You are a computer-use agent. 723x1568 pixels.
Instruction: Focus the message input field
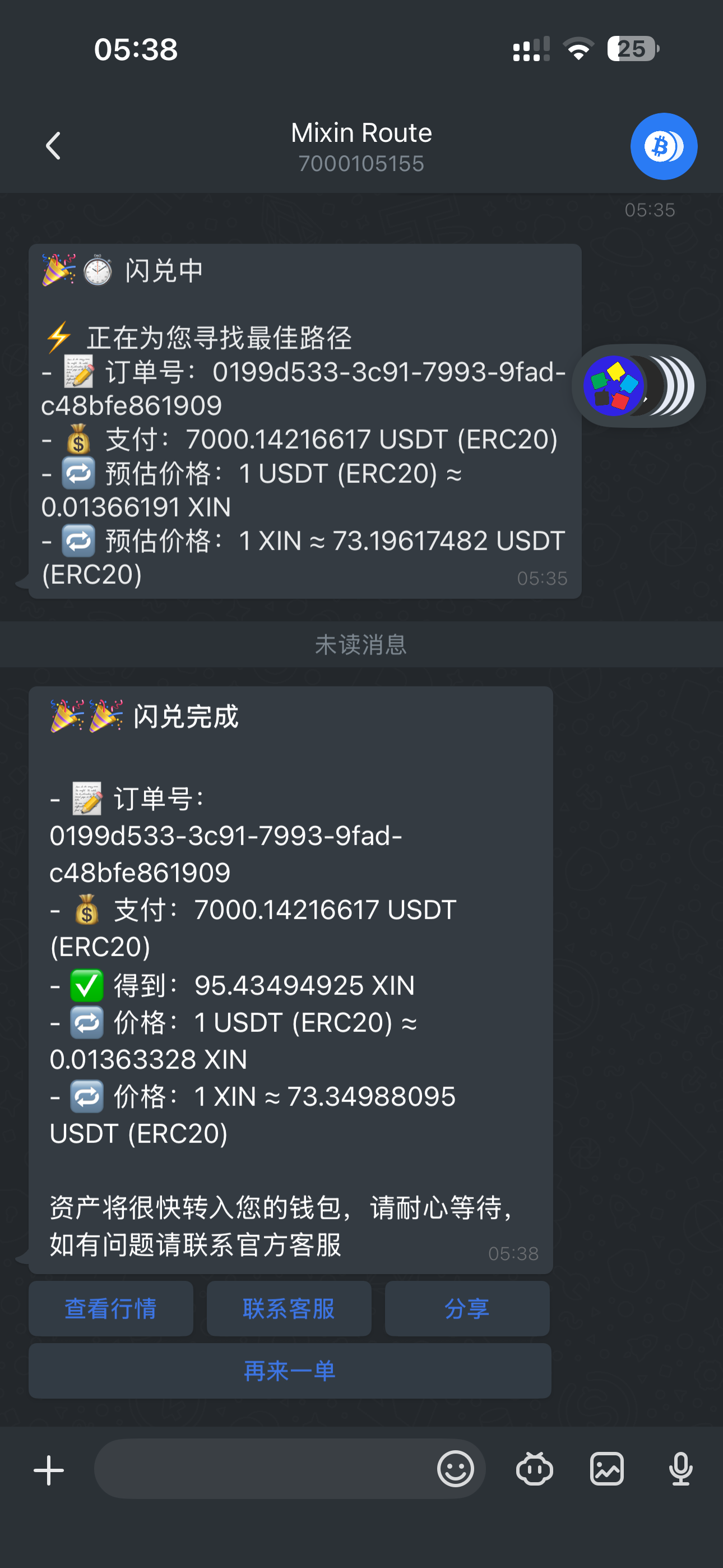262,1469
